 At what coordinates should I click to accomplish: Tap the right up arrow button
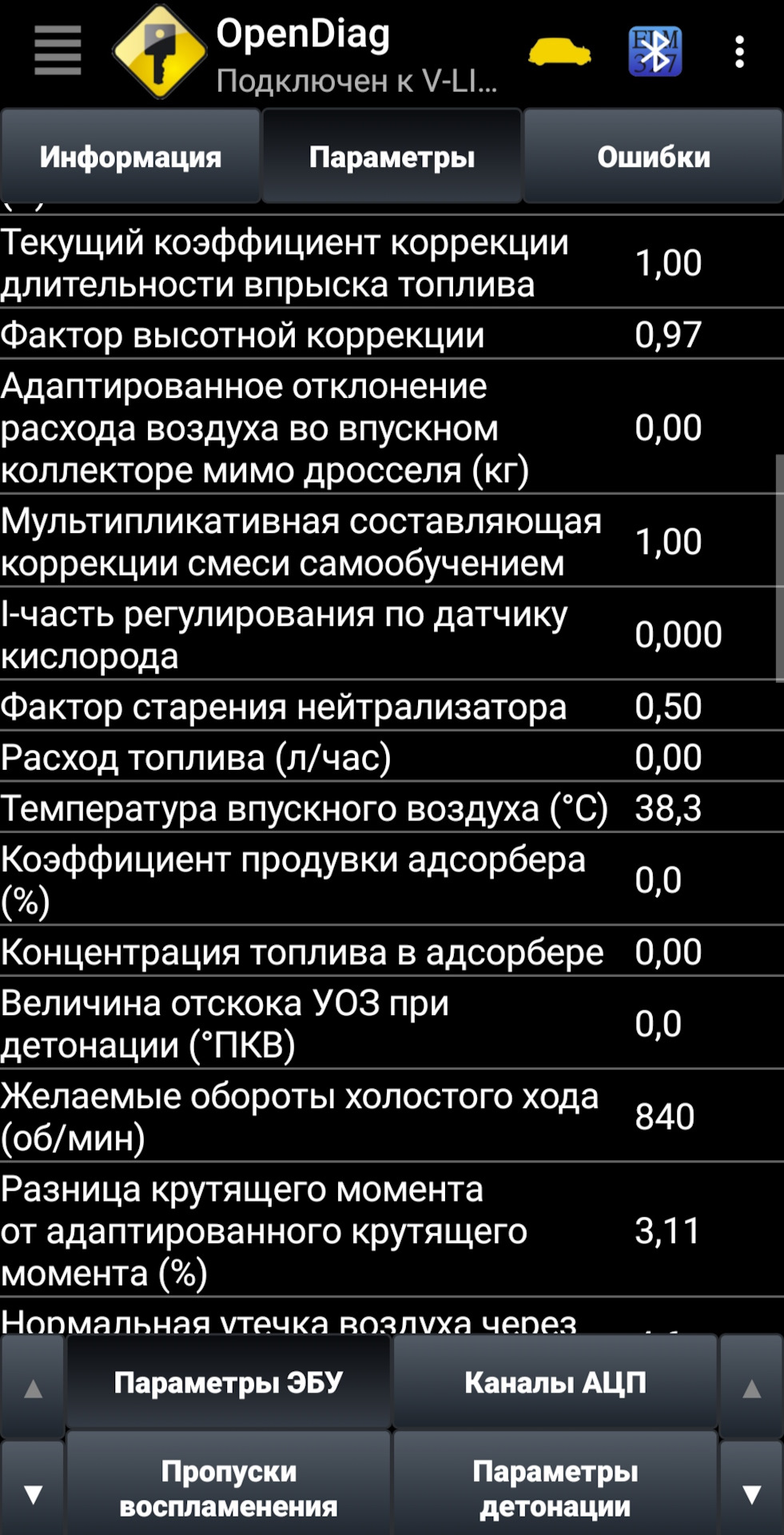pyautogui.click(x=751, y=1389)
